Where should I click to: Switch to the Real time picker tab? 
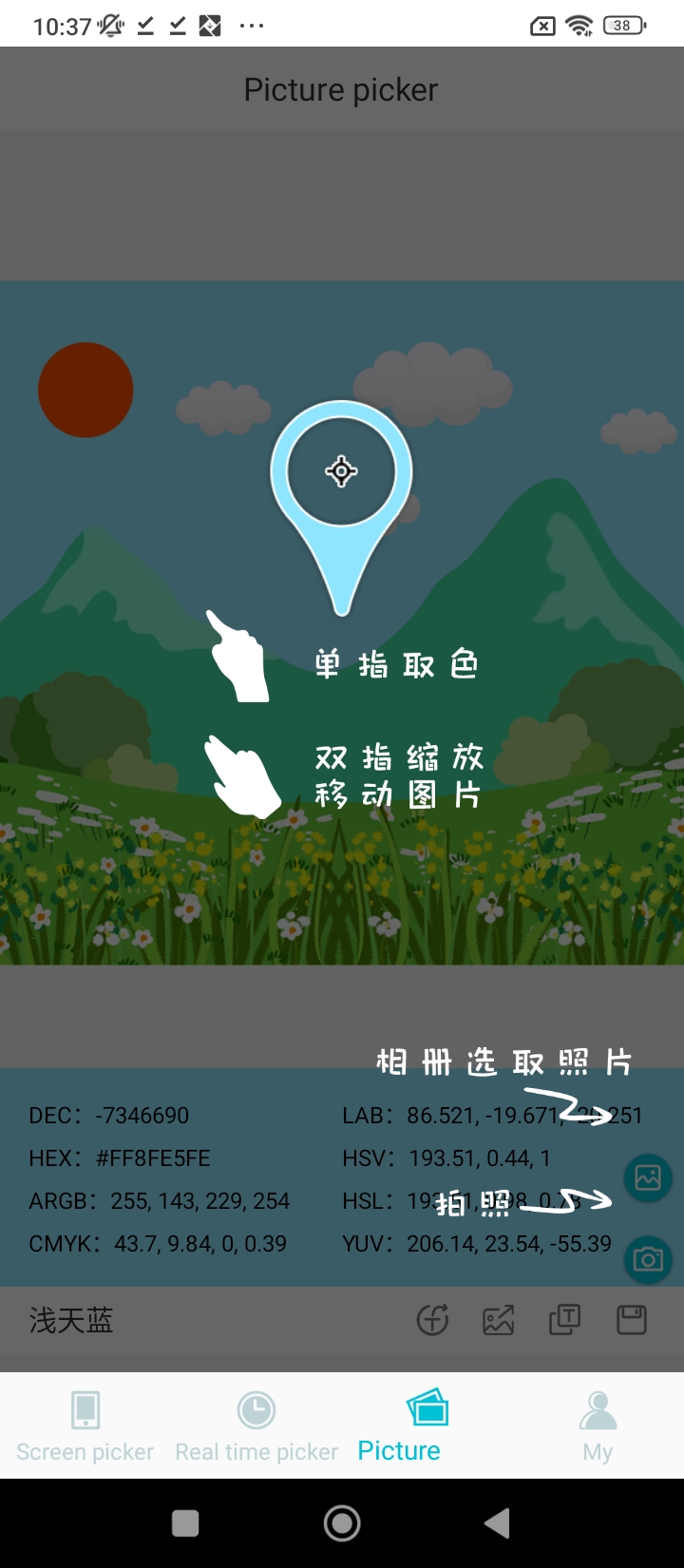[x=256, y=1425]
